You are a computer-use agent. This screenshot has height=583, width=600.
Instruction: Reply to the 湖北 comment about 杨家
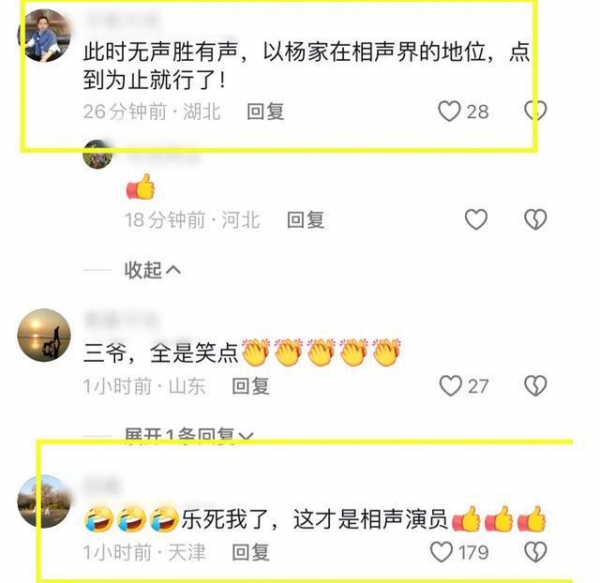(x=266, y=111)
